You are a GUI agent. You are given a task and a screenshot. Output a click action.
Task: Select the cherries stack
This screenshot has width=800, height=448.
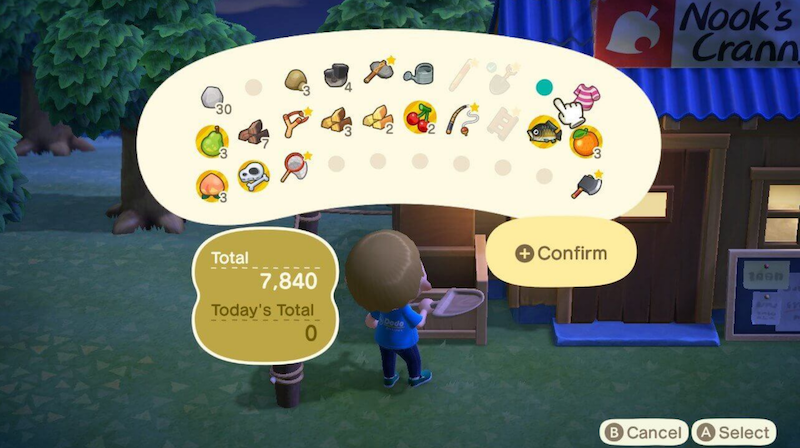pyautogui.click(x=418, y=117)
